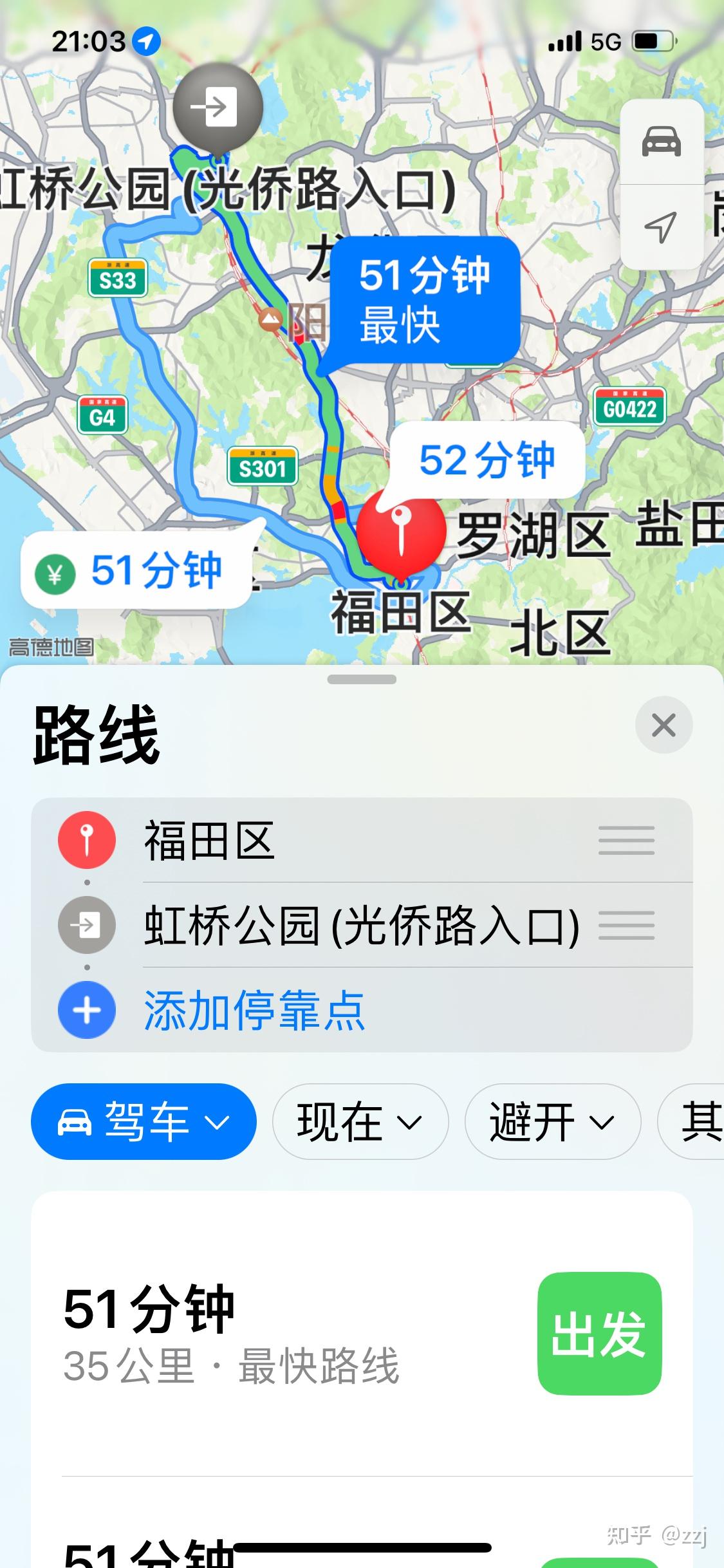
Task: Recenter map with the location arrow
Action: 661,227
